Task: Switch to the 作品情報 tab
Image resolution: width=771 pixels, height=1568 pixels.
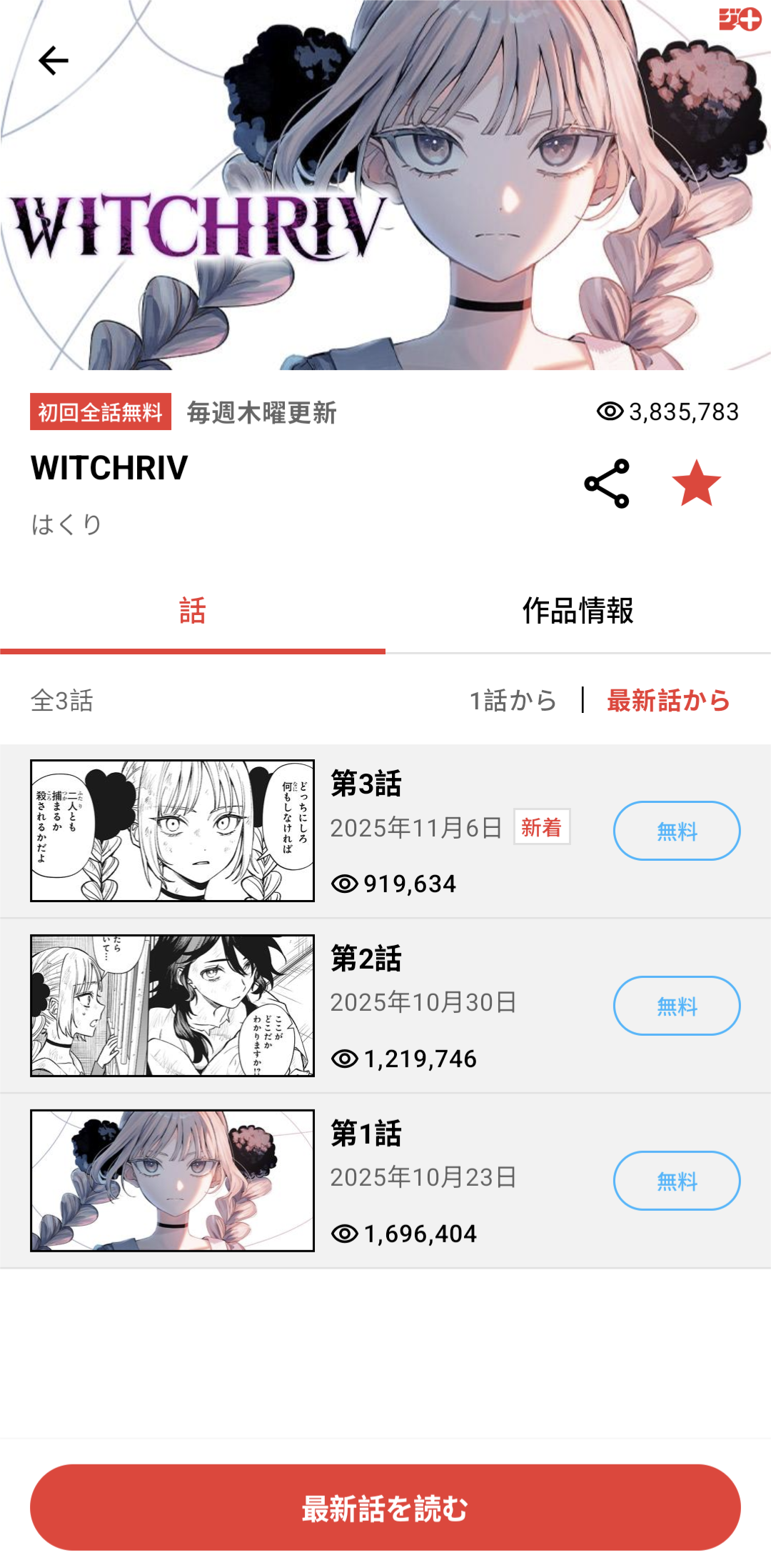Action: [578, 611]
